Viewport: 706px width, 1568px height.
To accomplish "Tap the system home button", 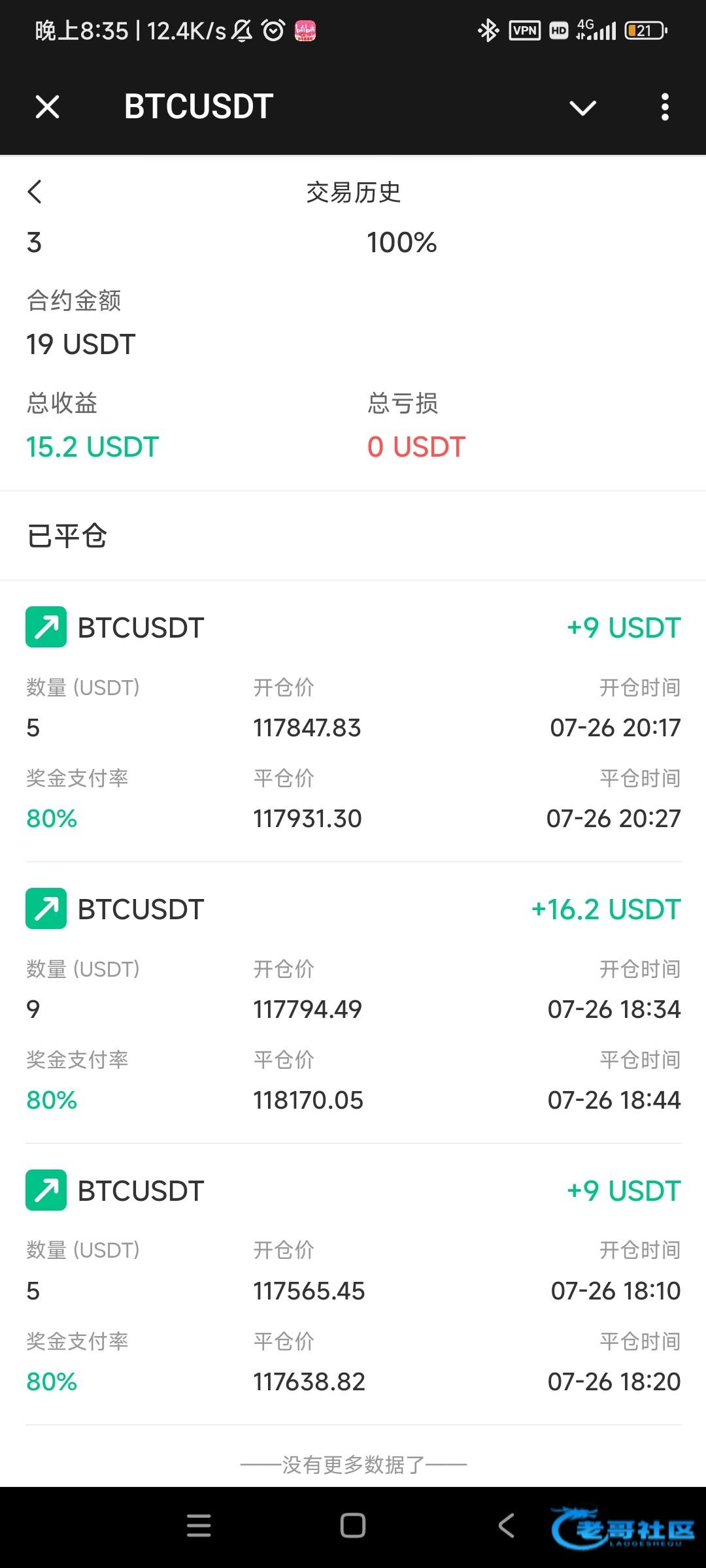I will 353,1526.
